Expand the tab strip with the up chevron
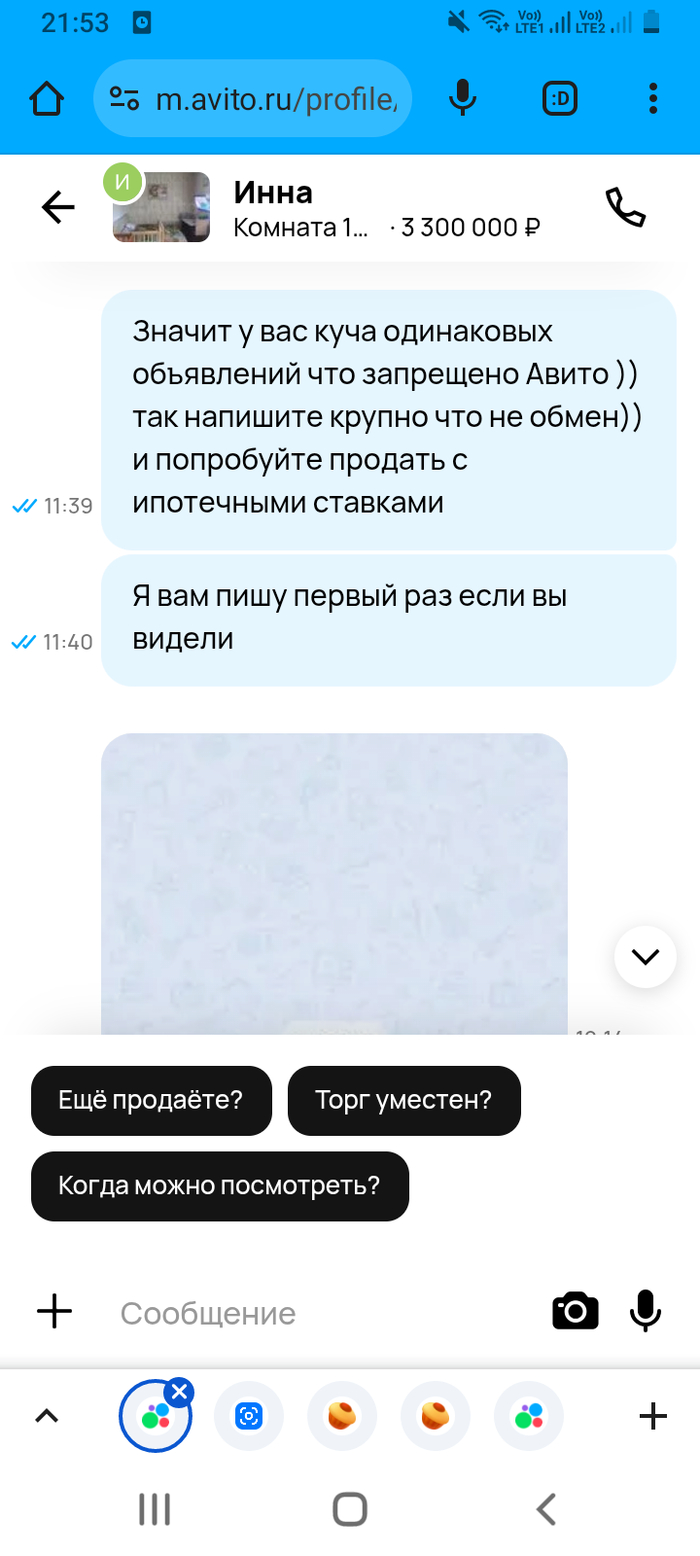The image size is (700, 1556). coord(47,1415)
